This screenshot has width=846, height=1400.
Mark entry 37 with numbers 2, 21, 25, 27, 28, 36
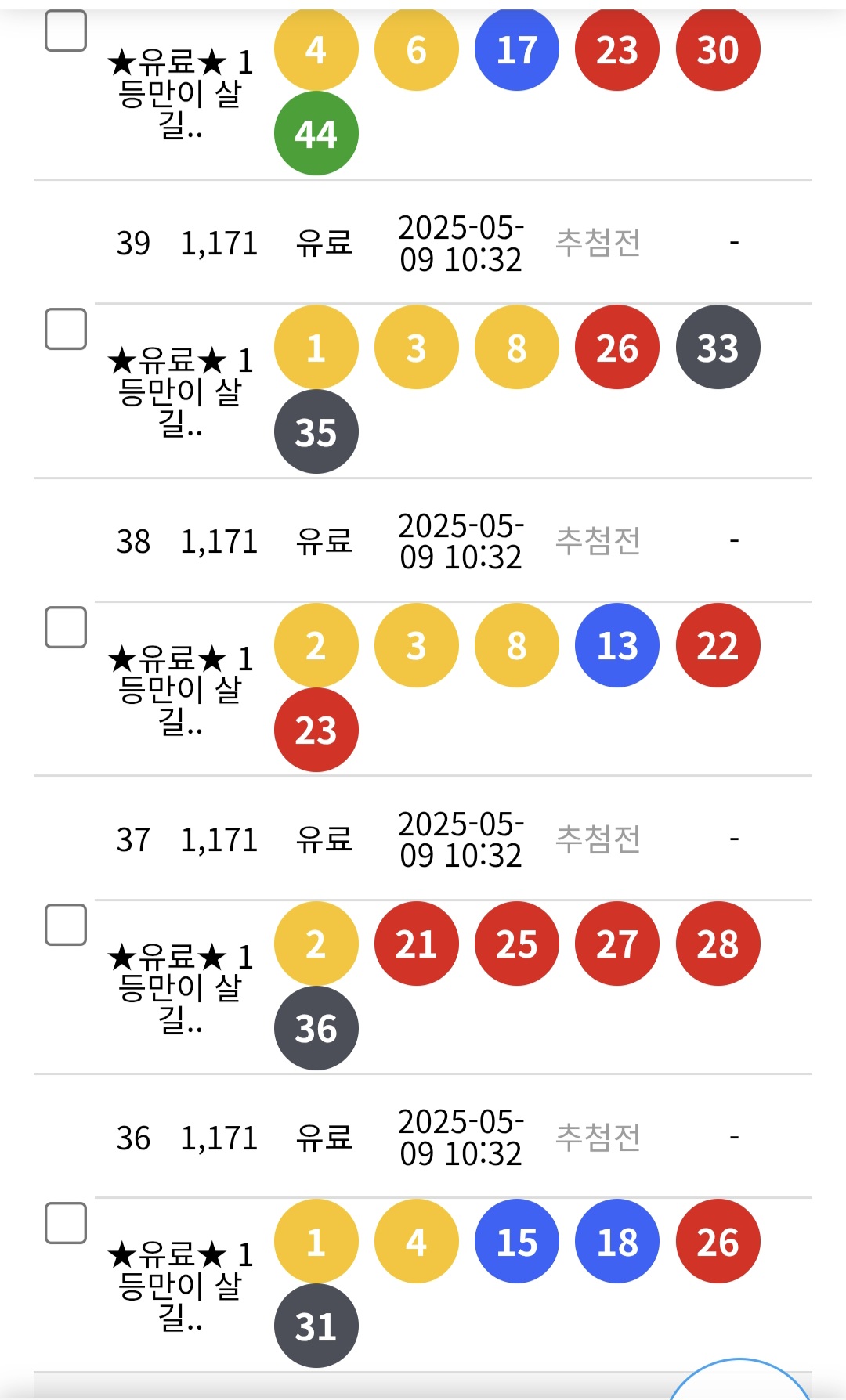[66, 925]
